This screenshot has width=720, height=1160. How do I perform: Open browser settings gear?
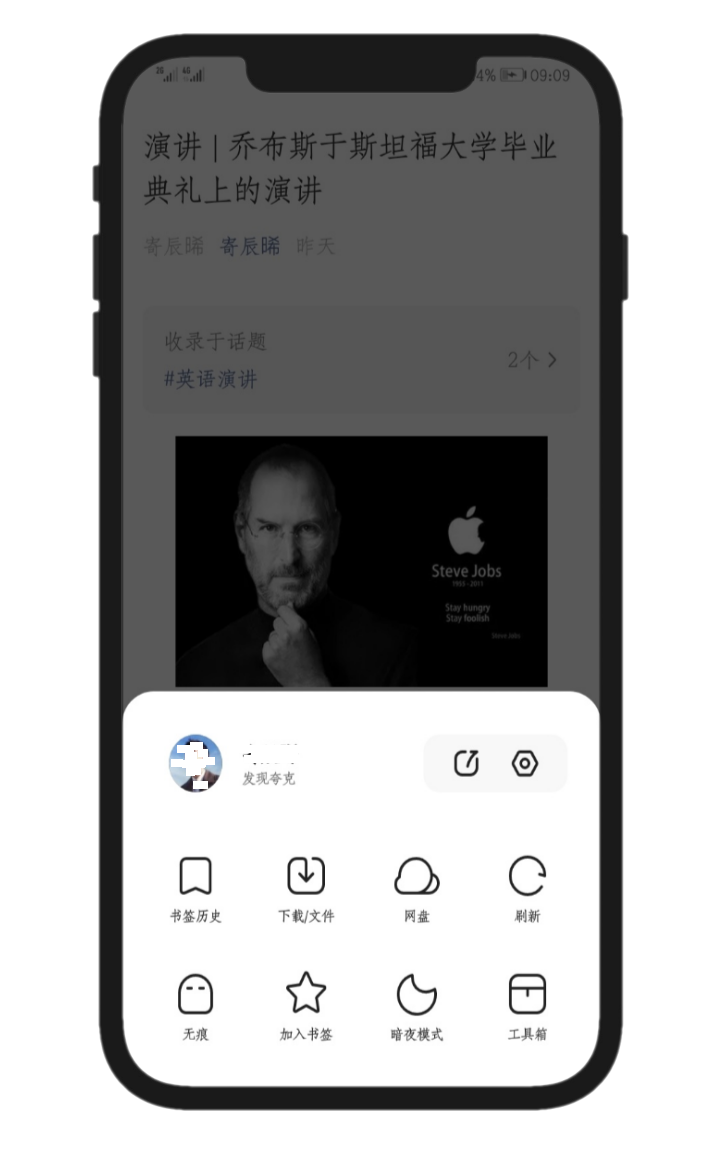click(525, 763)
